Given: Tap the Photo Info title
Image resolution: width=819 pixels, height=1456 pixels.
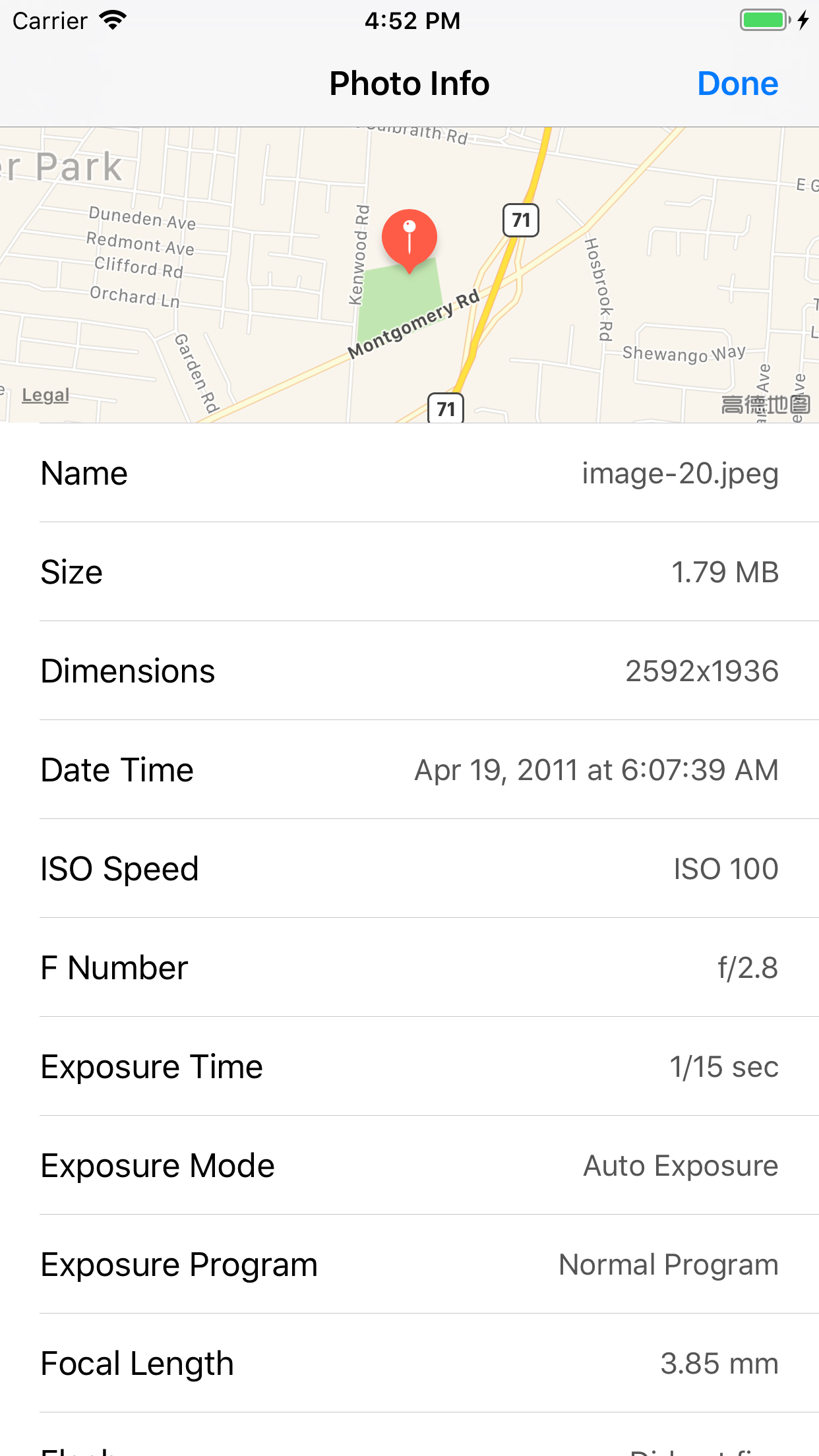Looking at the screenshot, I should click(409, 83).
